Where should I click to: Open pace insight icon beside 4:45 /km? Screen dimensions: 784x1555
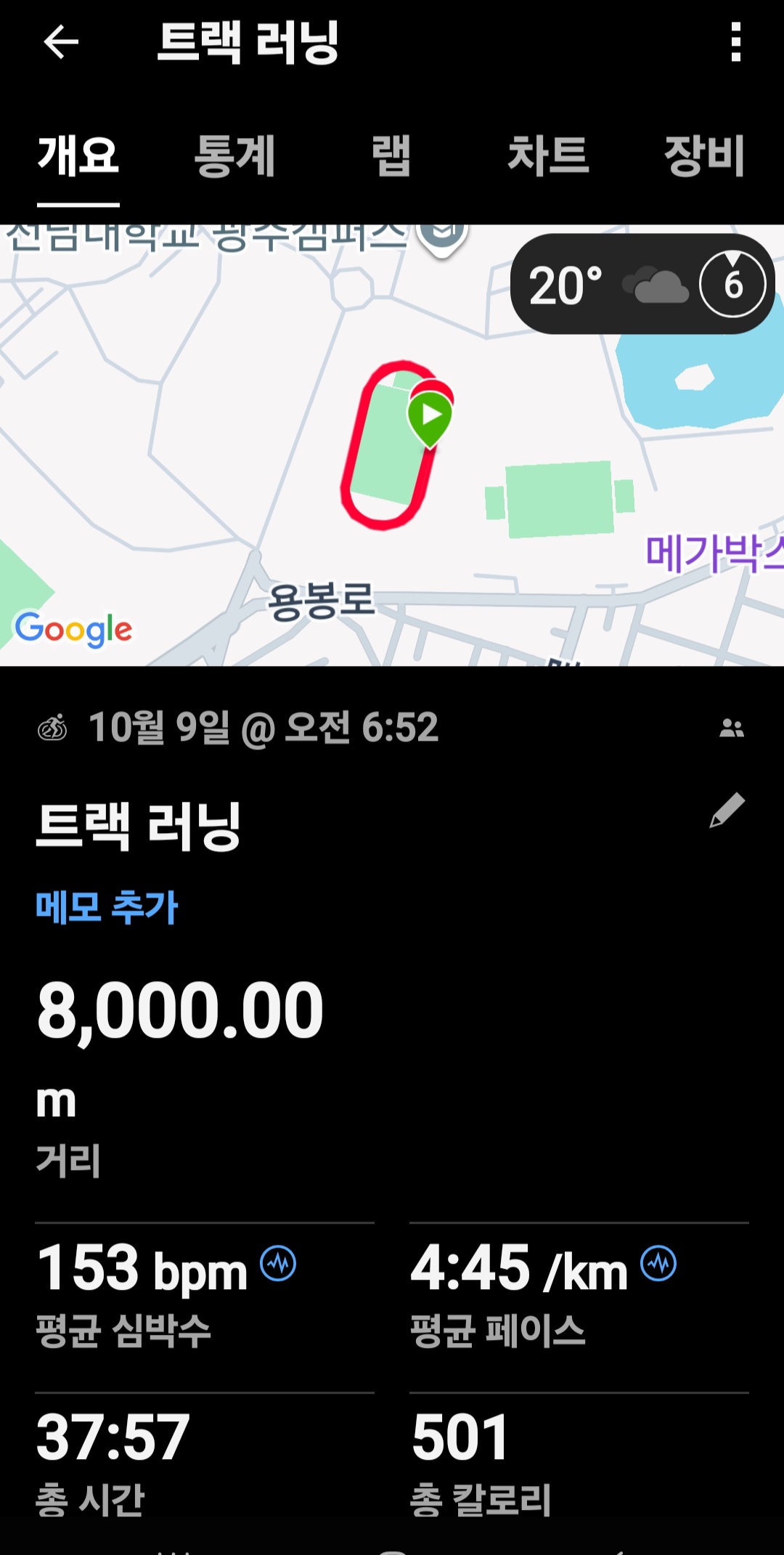(x=658, y=1264)
